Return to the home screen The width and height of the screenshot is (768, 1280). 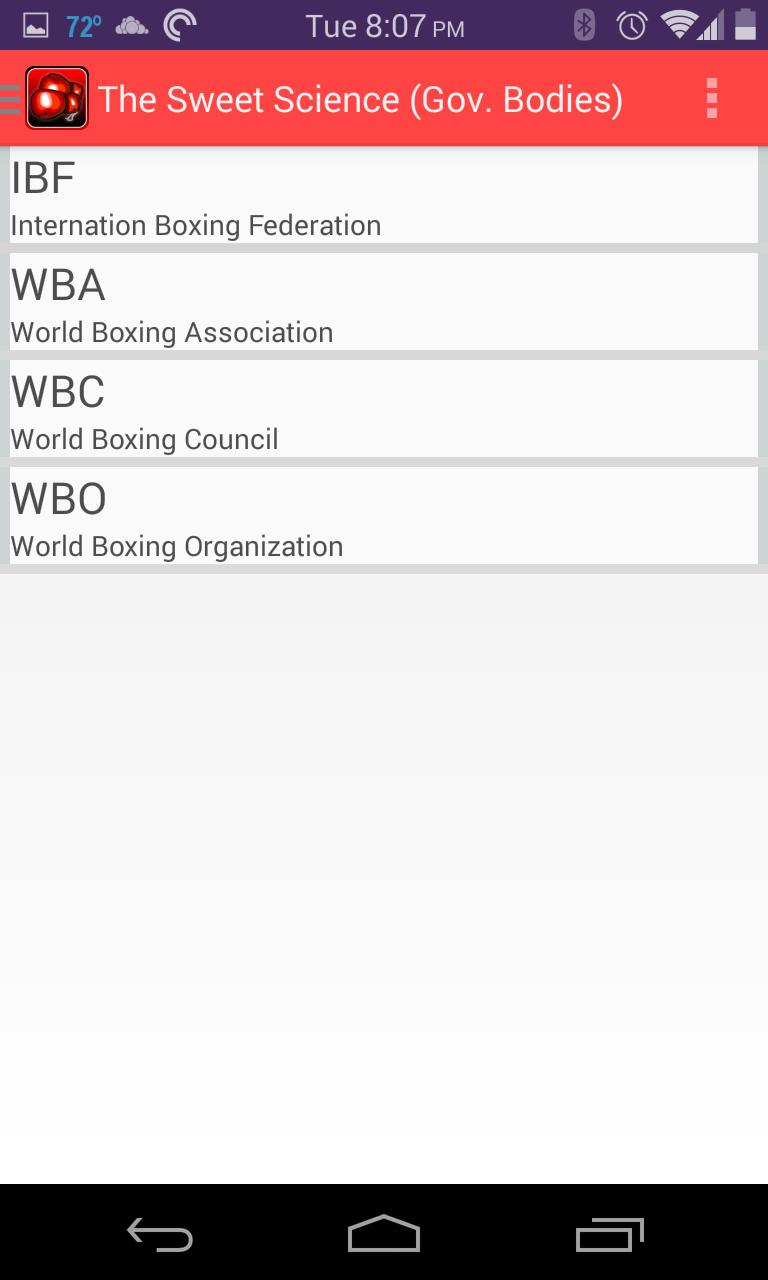click(x=384, y=1235)
